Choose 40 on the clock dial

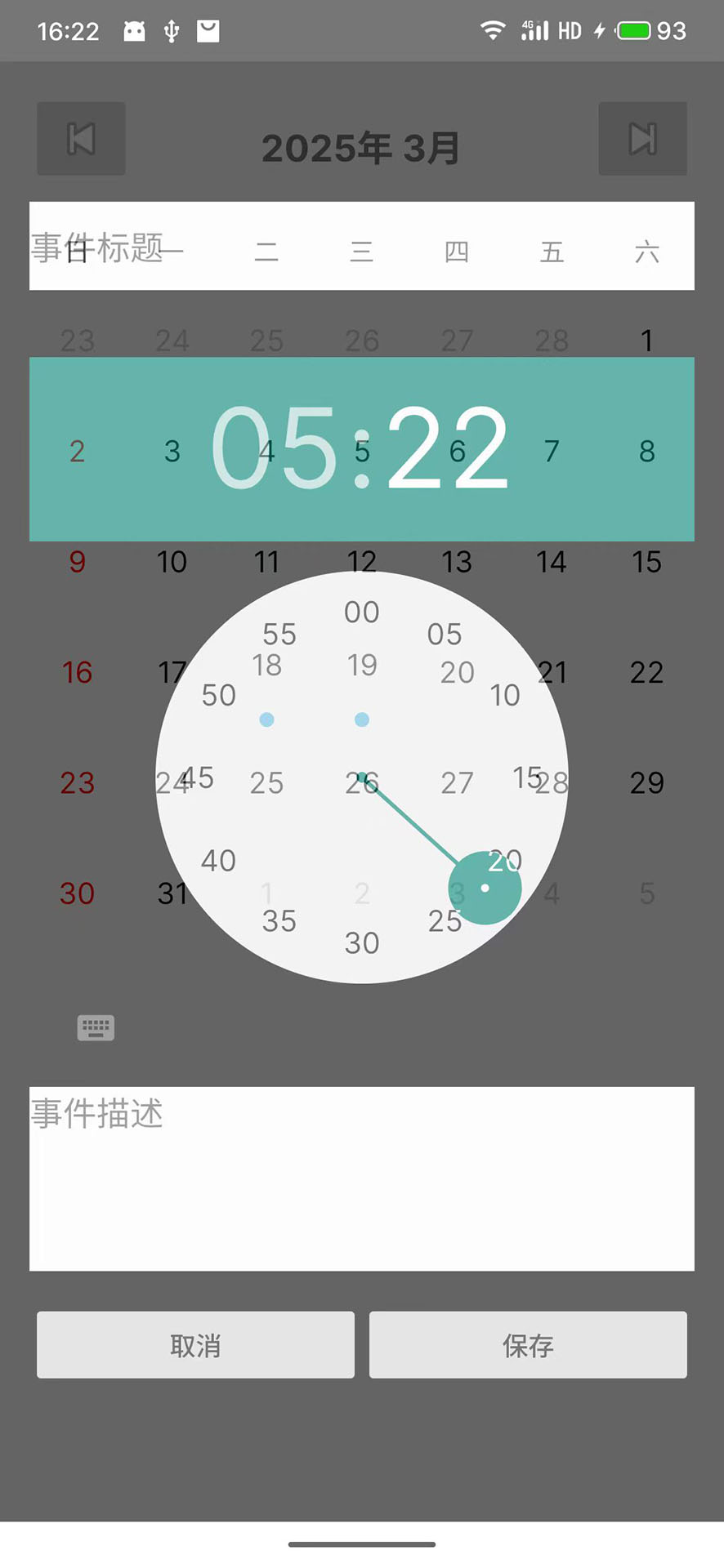[218, 861]
